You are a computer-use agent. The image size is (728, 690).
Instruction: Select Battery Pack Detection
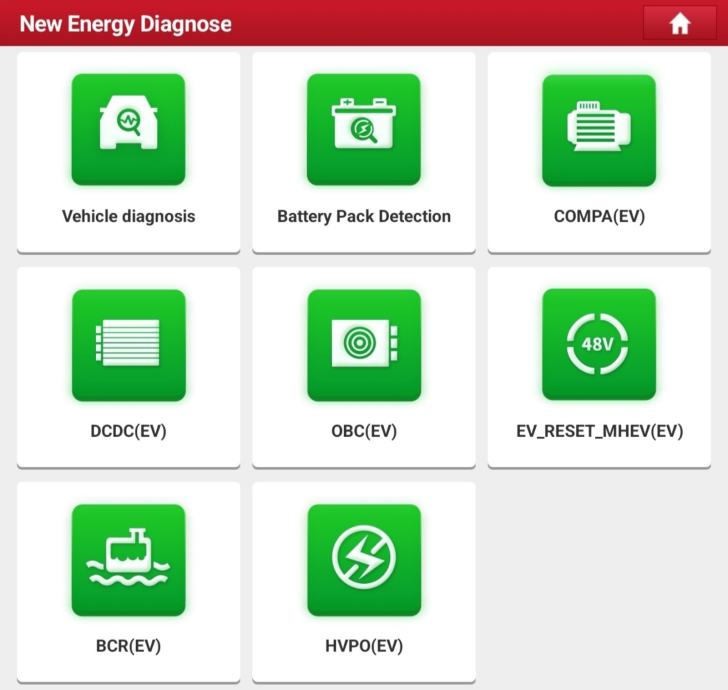[364, 150]
